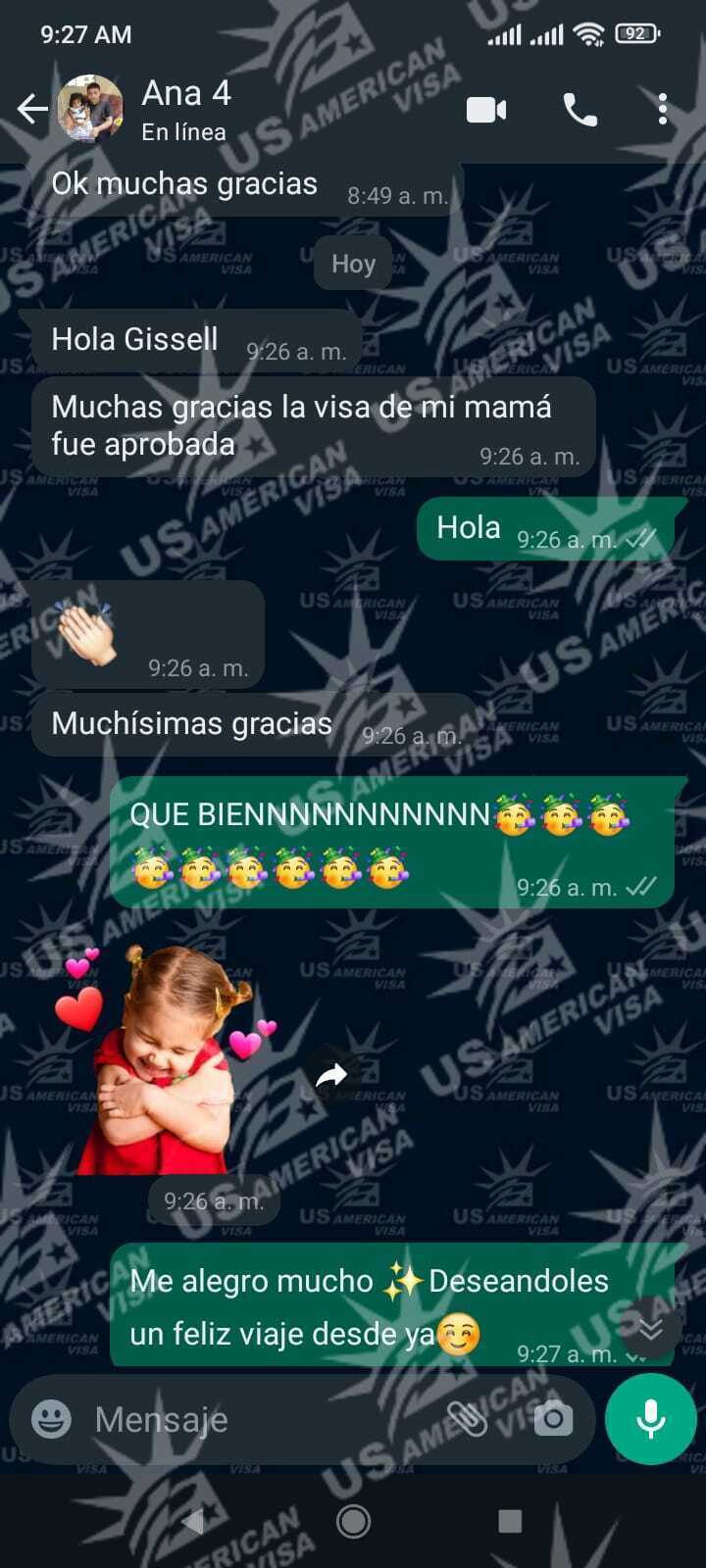Forward the hugging girl sticker
The width and height of the screenshot is (706, 1568).
point(332,1075)
